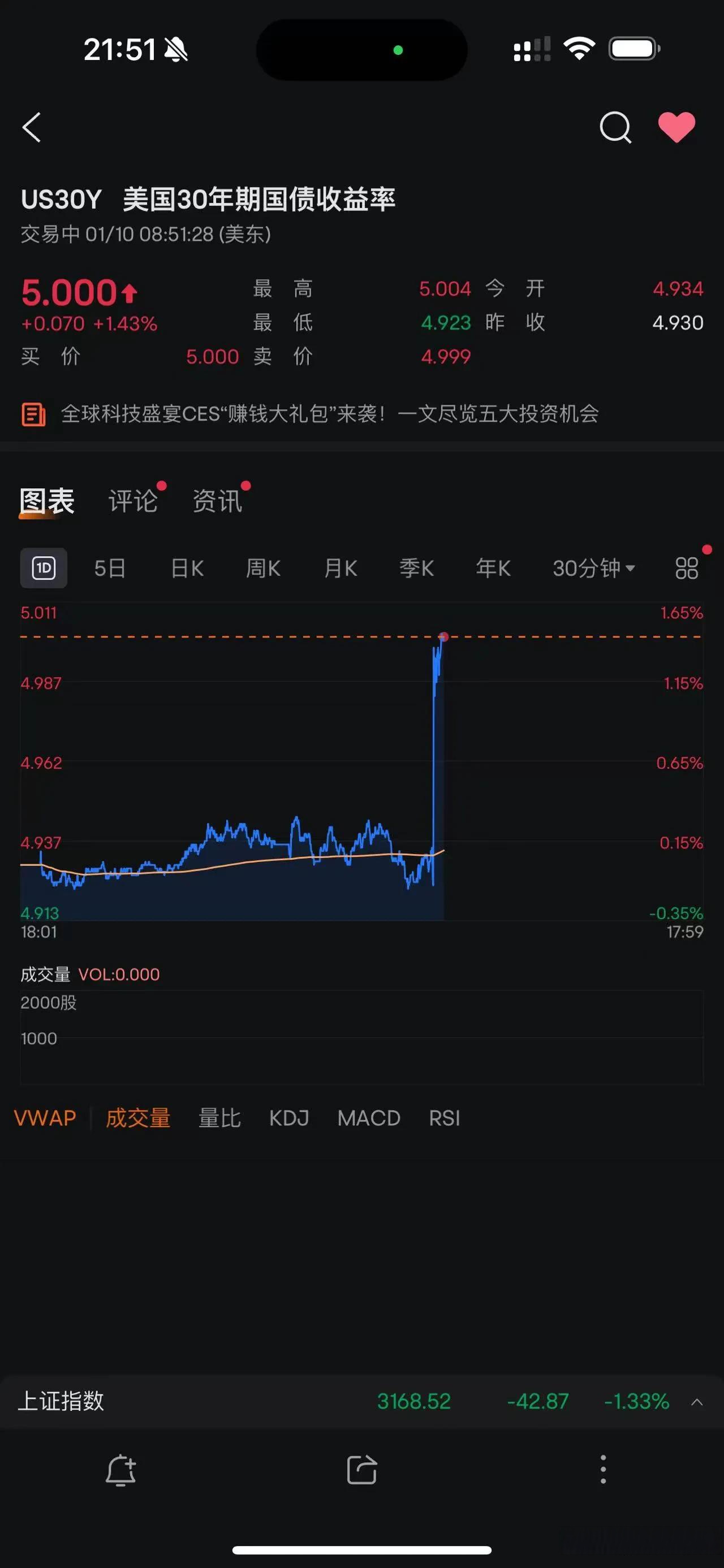The image size is (724, 1568).
Task: Select the 季K chart view
Action: pos(416,568)
